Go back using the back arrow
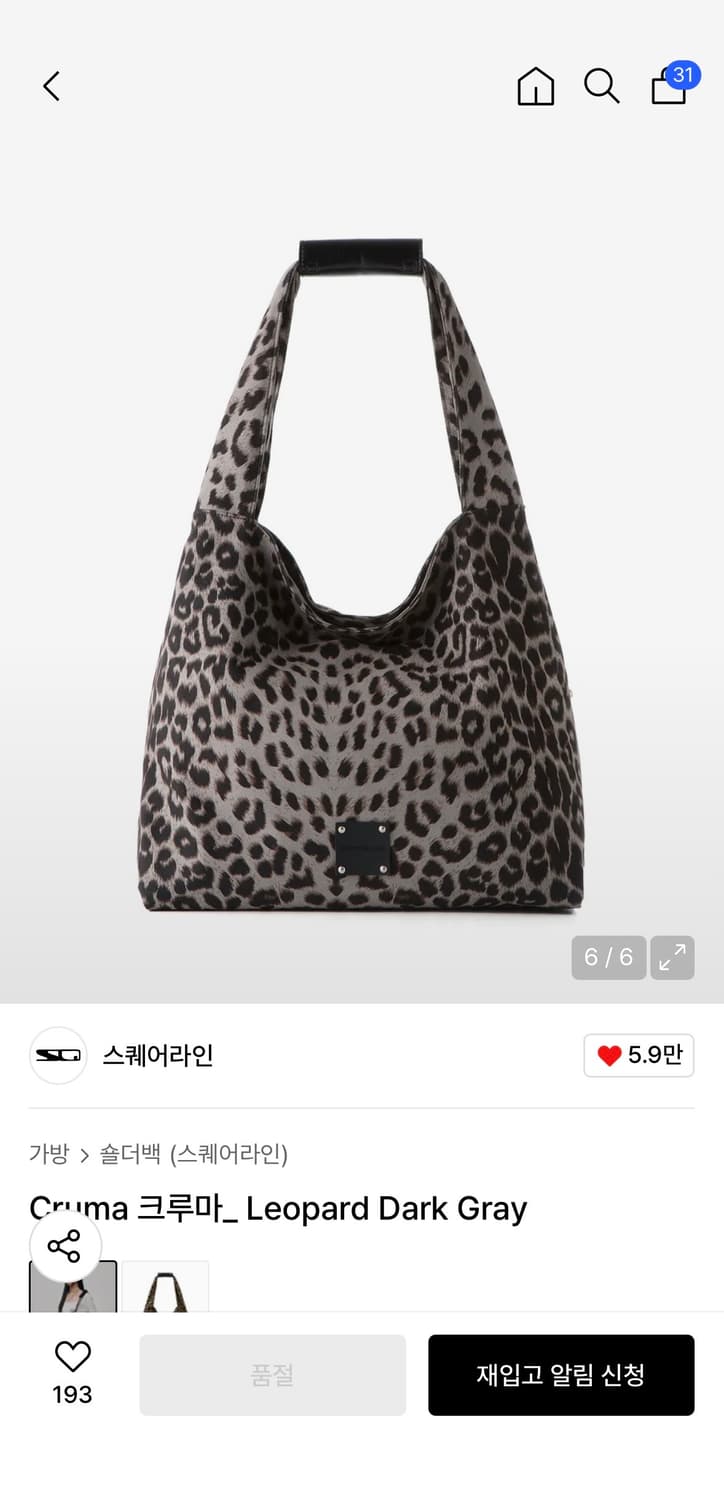Image resolution: width=724 pixels, height=1500 pixels. (51, 86)
